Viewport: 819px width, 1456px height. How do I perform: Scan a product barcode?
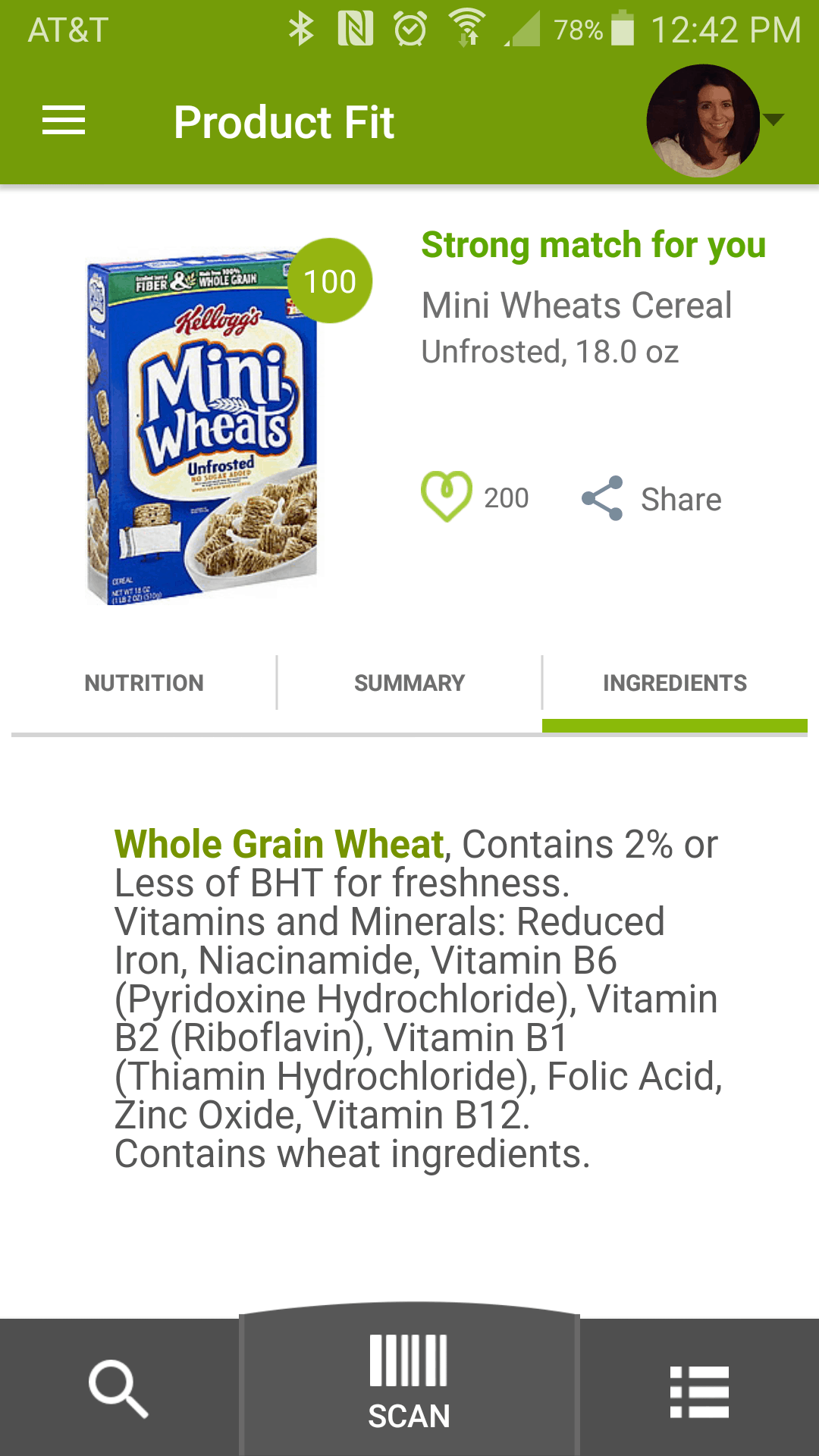pos(409,1384)
